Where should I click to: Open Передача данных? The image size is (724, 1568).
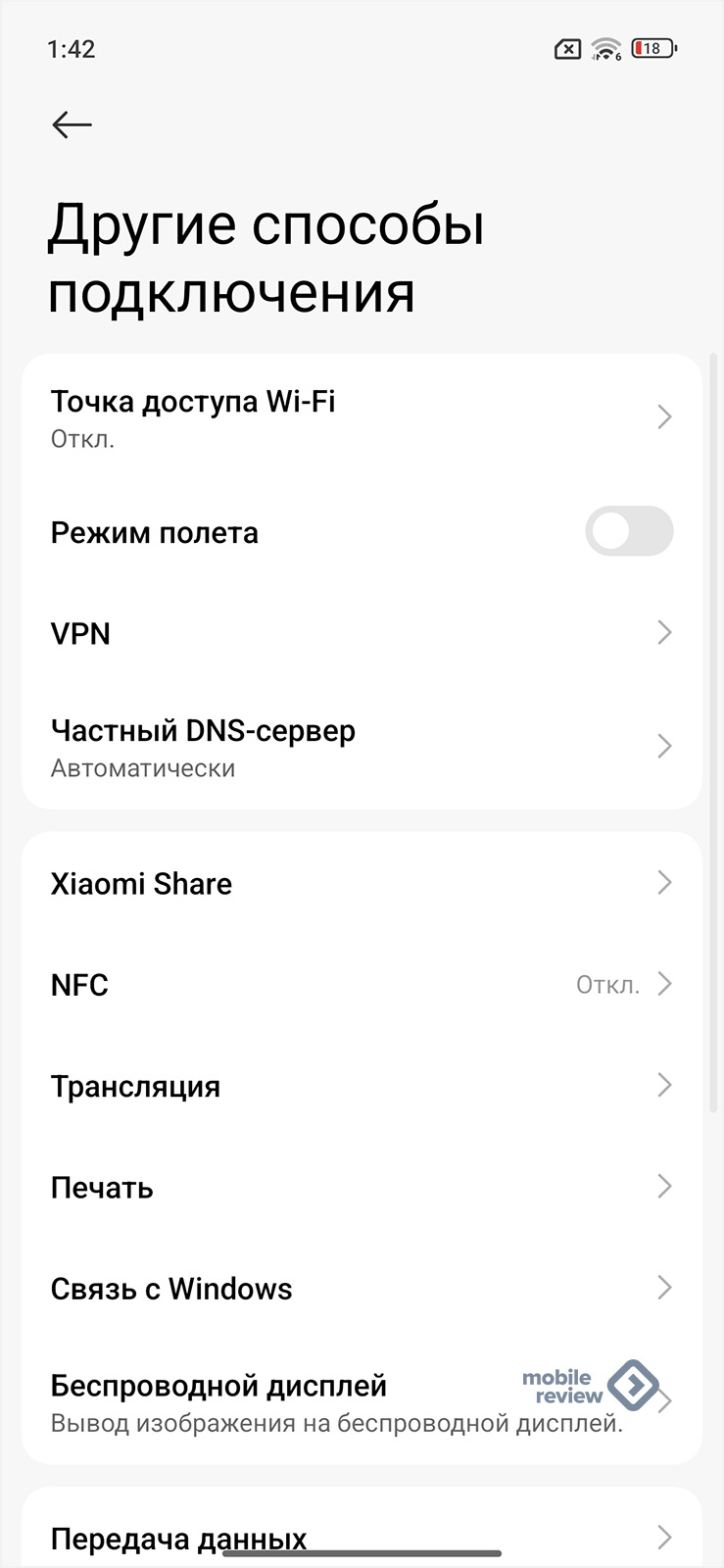[361, 1537]
